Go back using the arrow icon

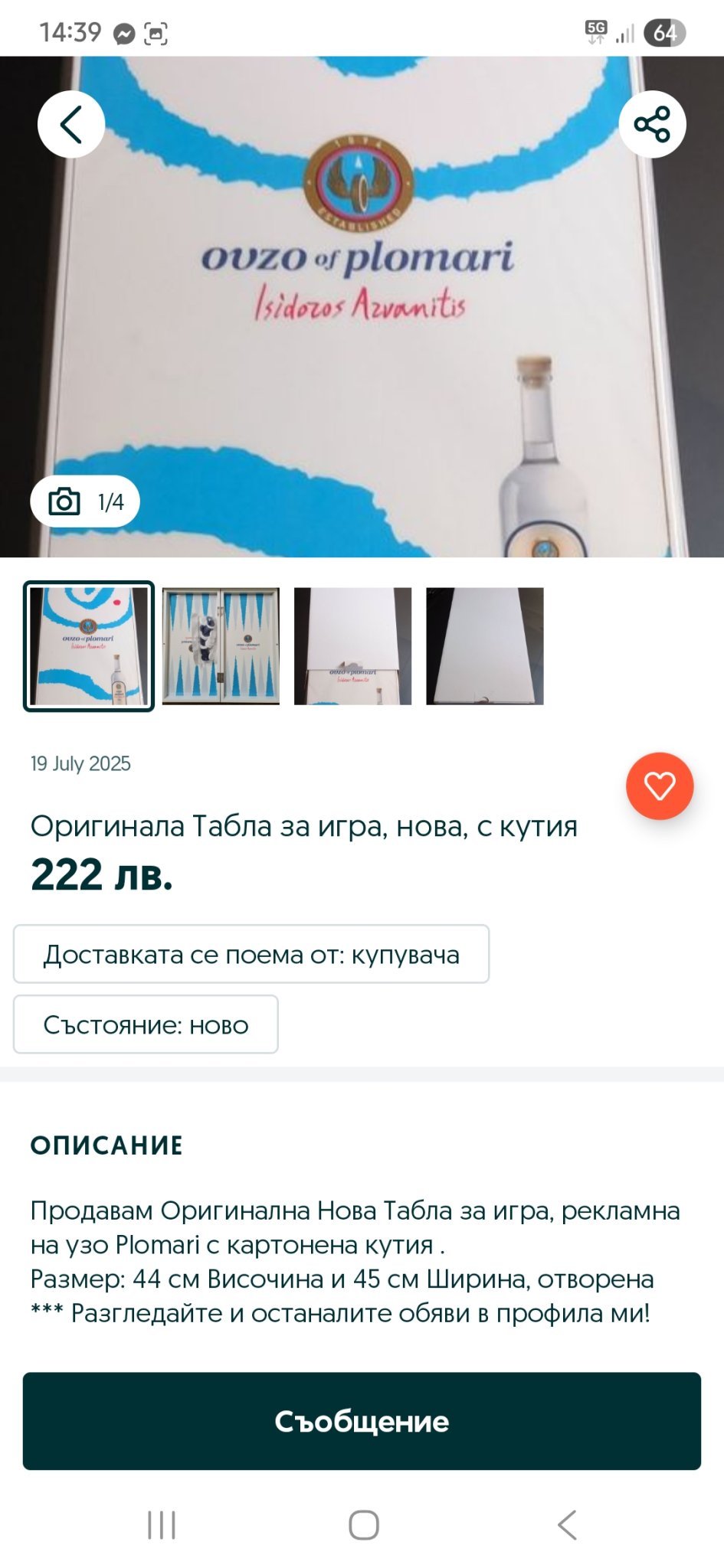click(x=71, y=125)
